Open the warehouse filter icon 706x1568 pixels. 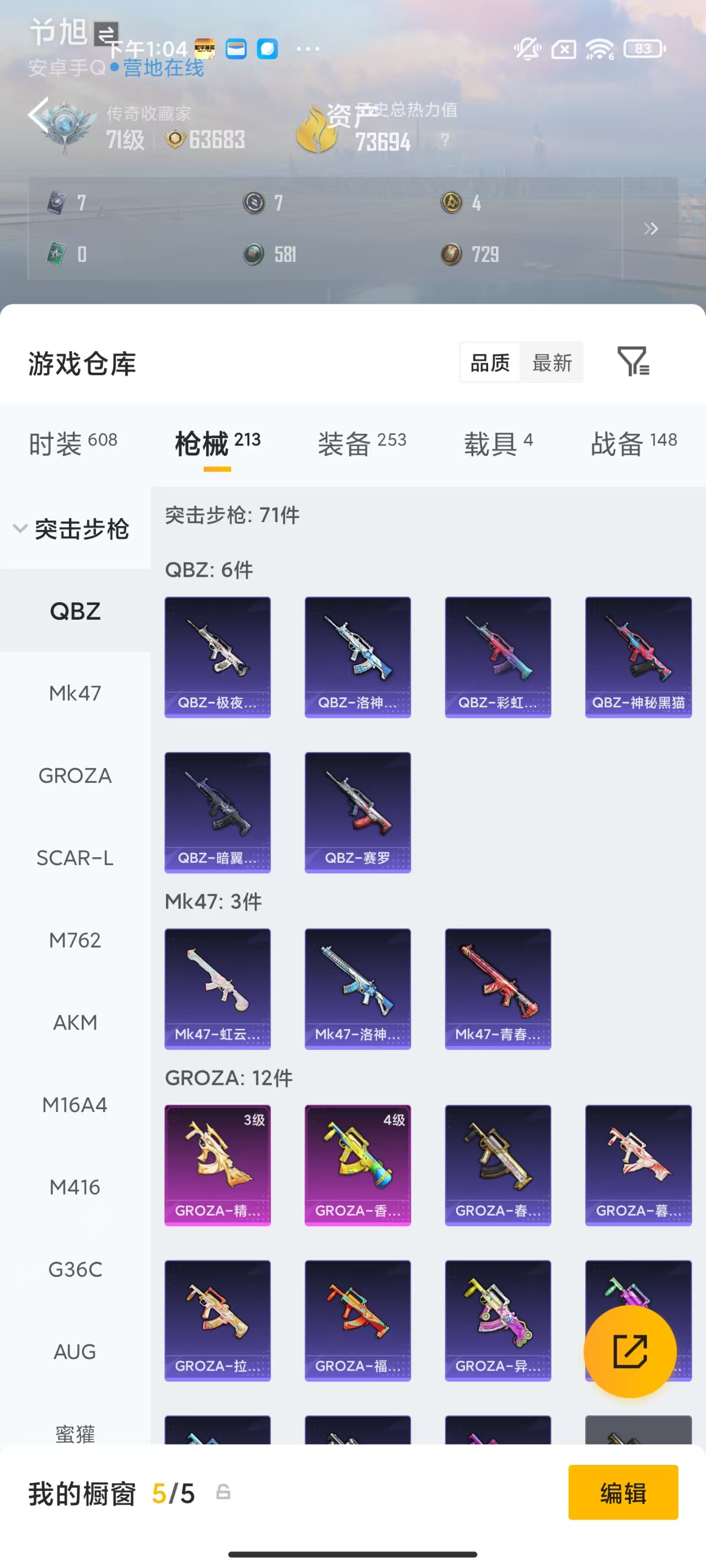[x=633, y=362]
